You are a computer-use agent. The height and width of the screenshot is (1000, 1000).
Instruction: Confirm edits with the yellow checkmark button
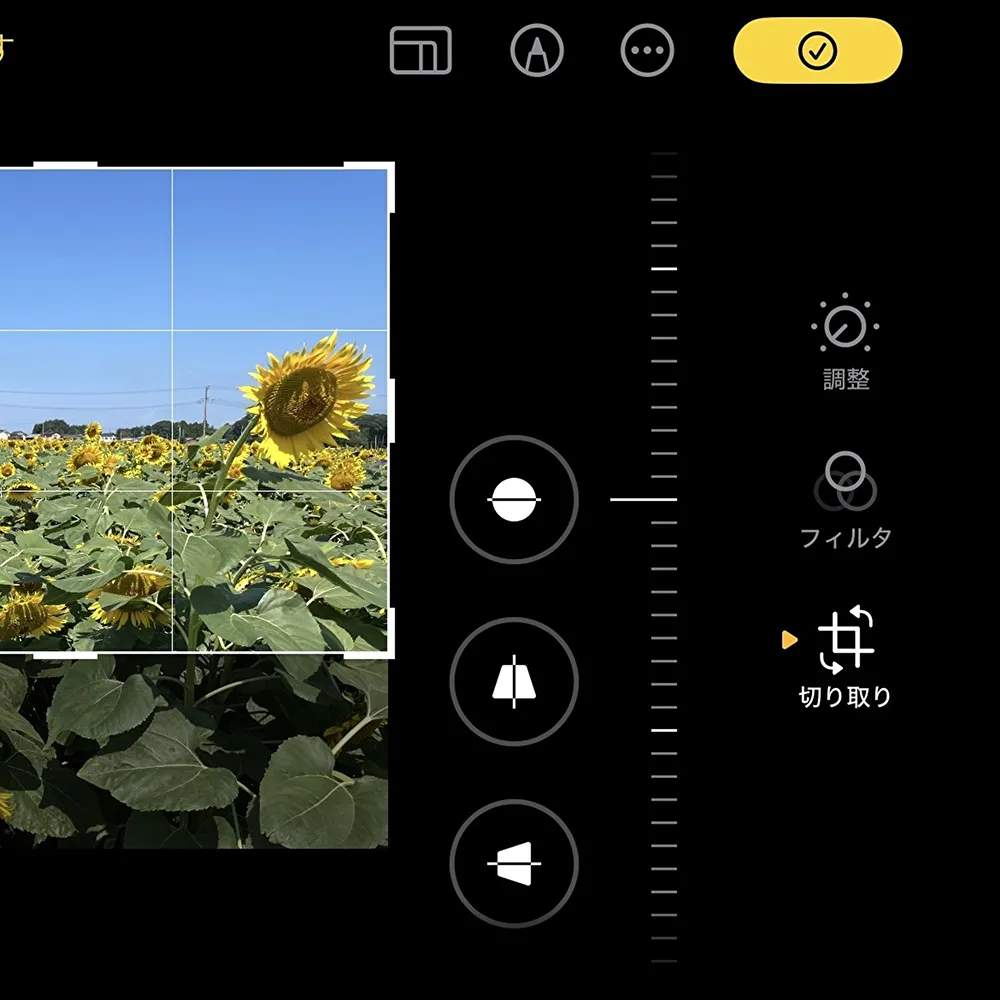coord(817,50)
